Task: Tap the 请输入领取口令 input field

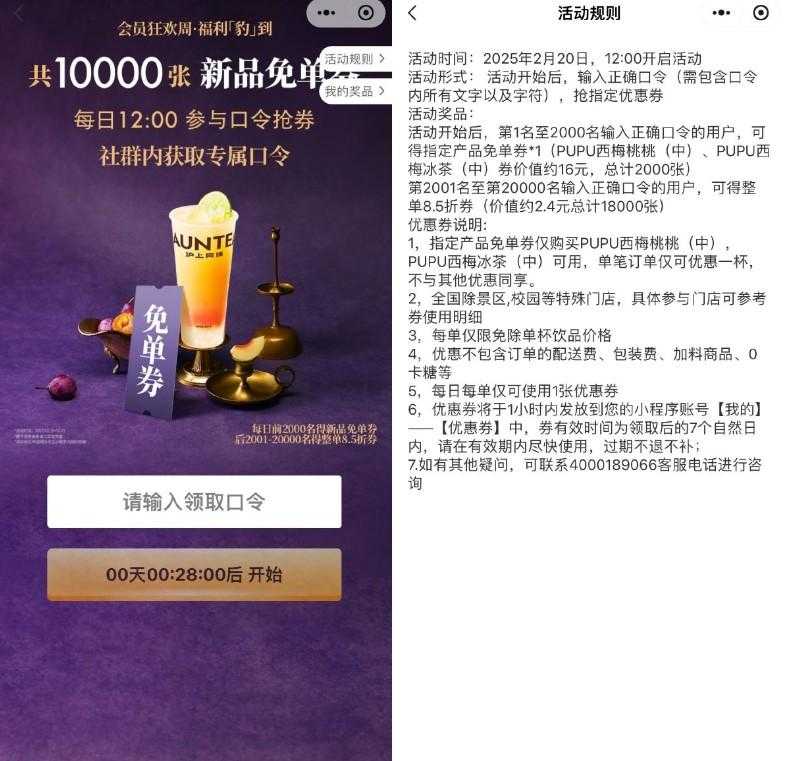Action: [x=194, y=502]
